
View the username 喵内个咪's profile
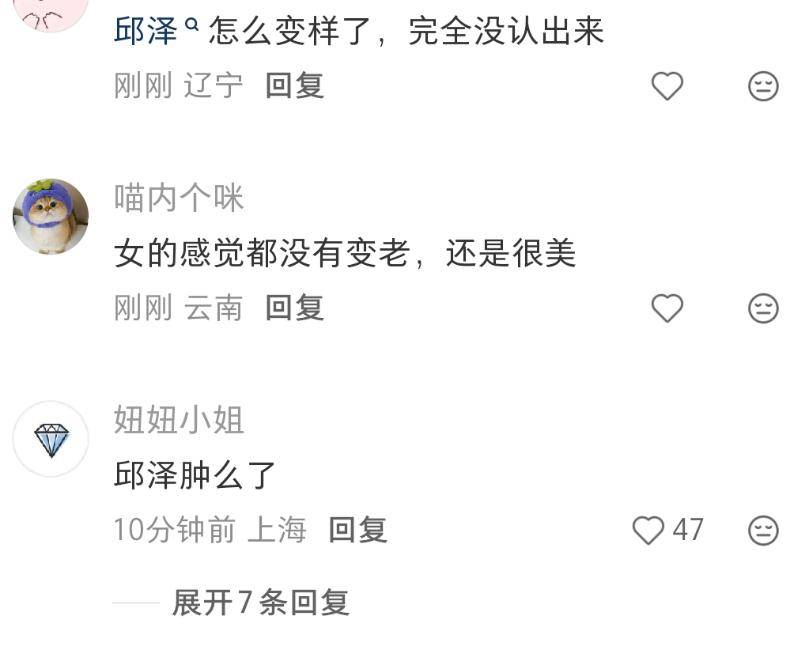tap(179, 198)
